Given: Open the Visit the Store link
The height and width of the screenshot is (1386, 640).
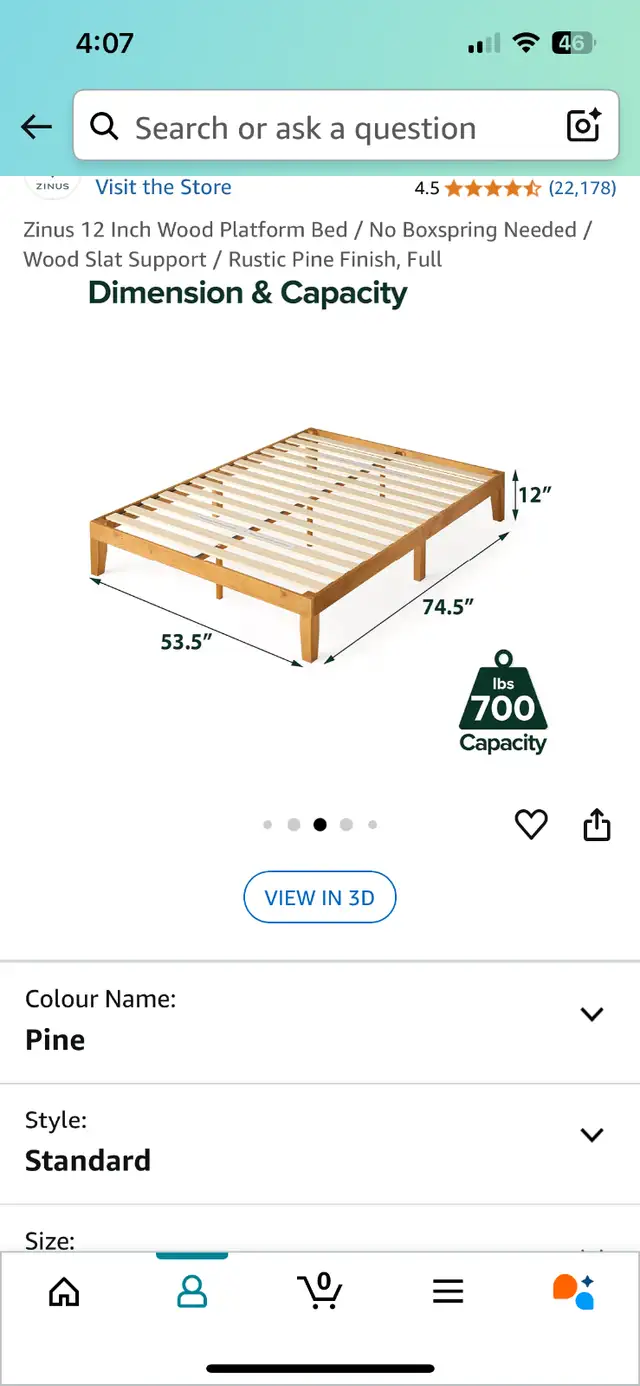Looking at the screenshot, I should click(163, 187).
